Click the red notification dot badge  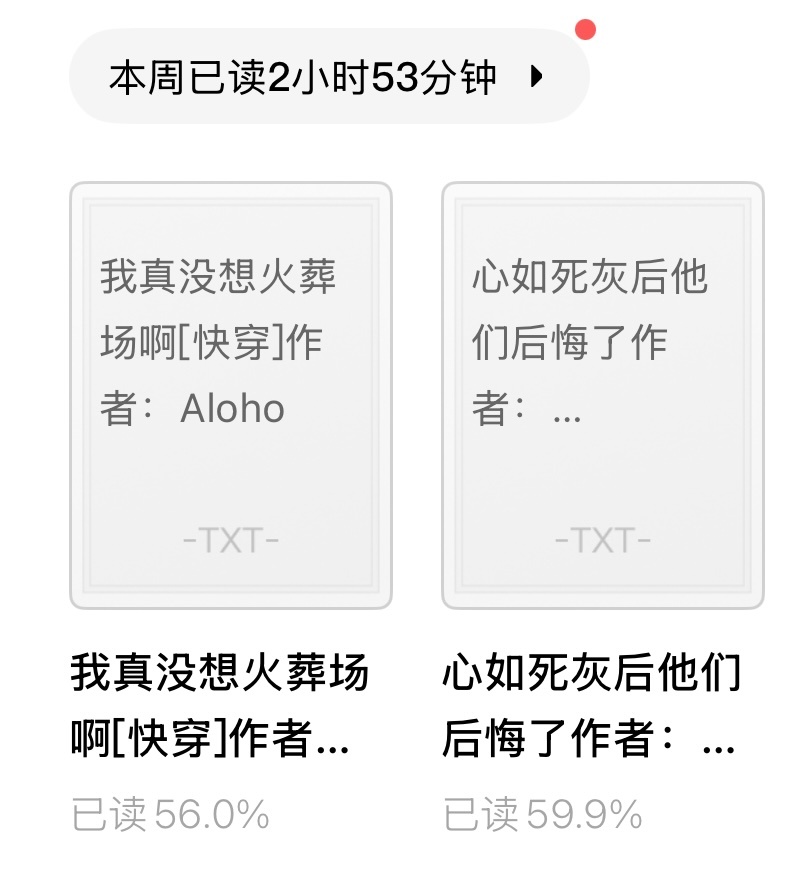[585, 31]
